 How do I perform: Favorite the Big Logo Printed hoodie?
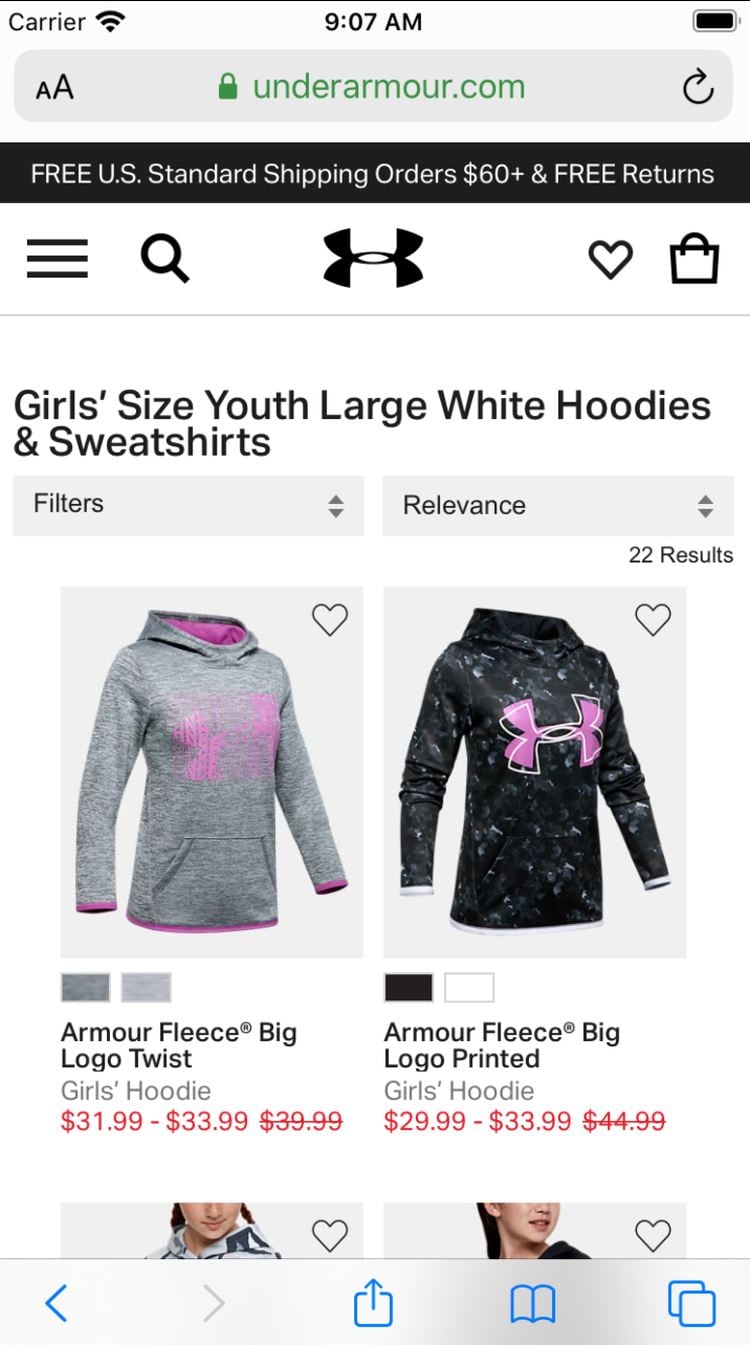pos(653,620)
